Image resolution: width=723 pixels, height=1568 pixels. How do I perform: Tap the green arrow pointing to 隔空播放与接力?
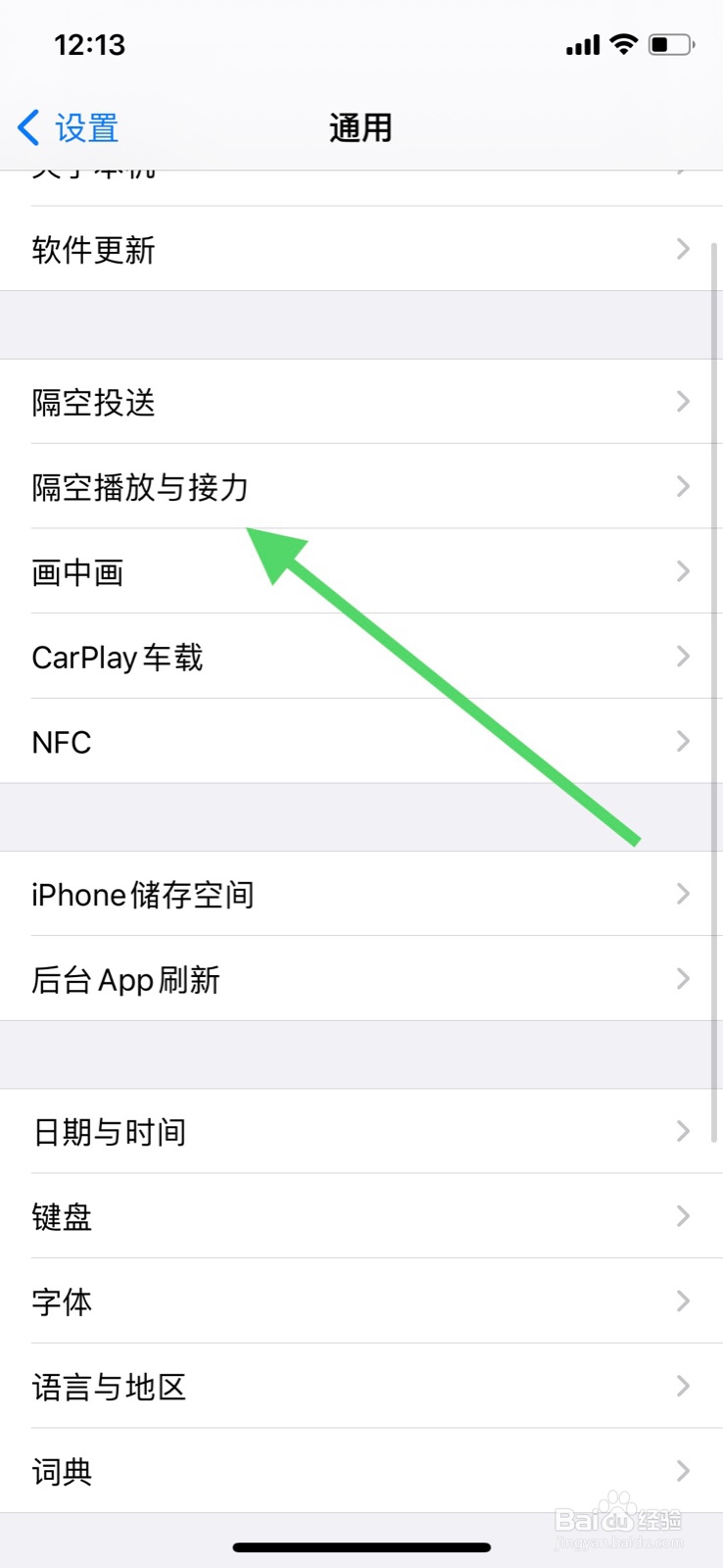(441, 686)
